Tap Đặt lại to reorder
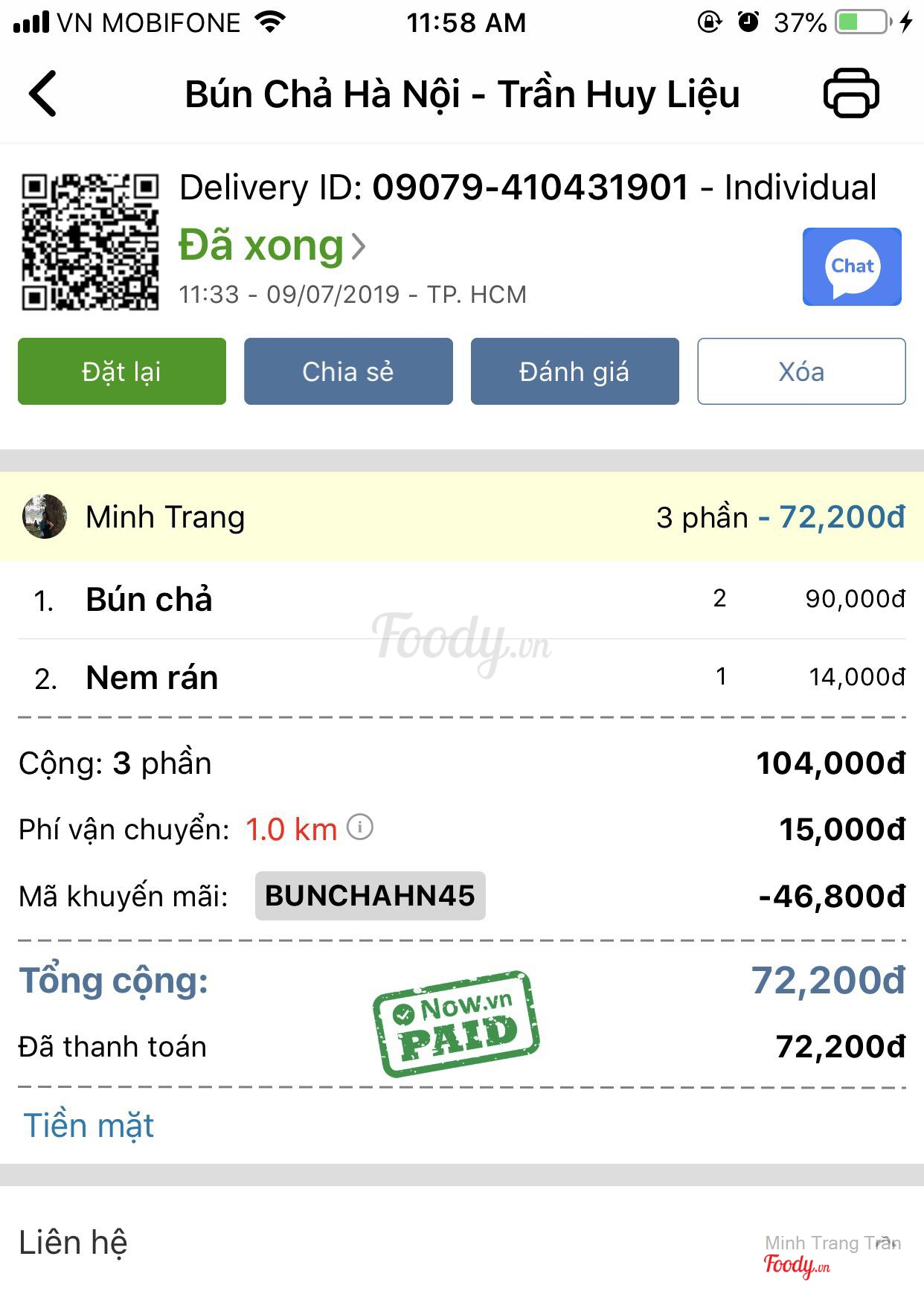 [x=122, y=371]
